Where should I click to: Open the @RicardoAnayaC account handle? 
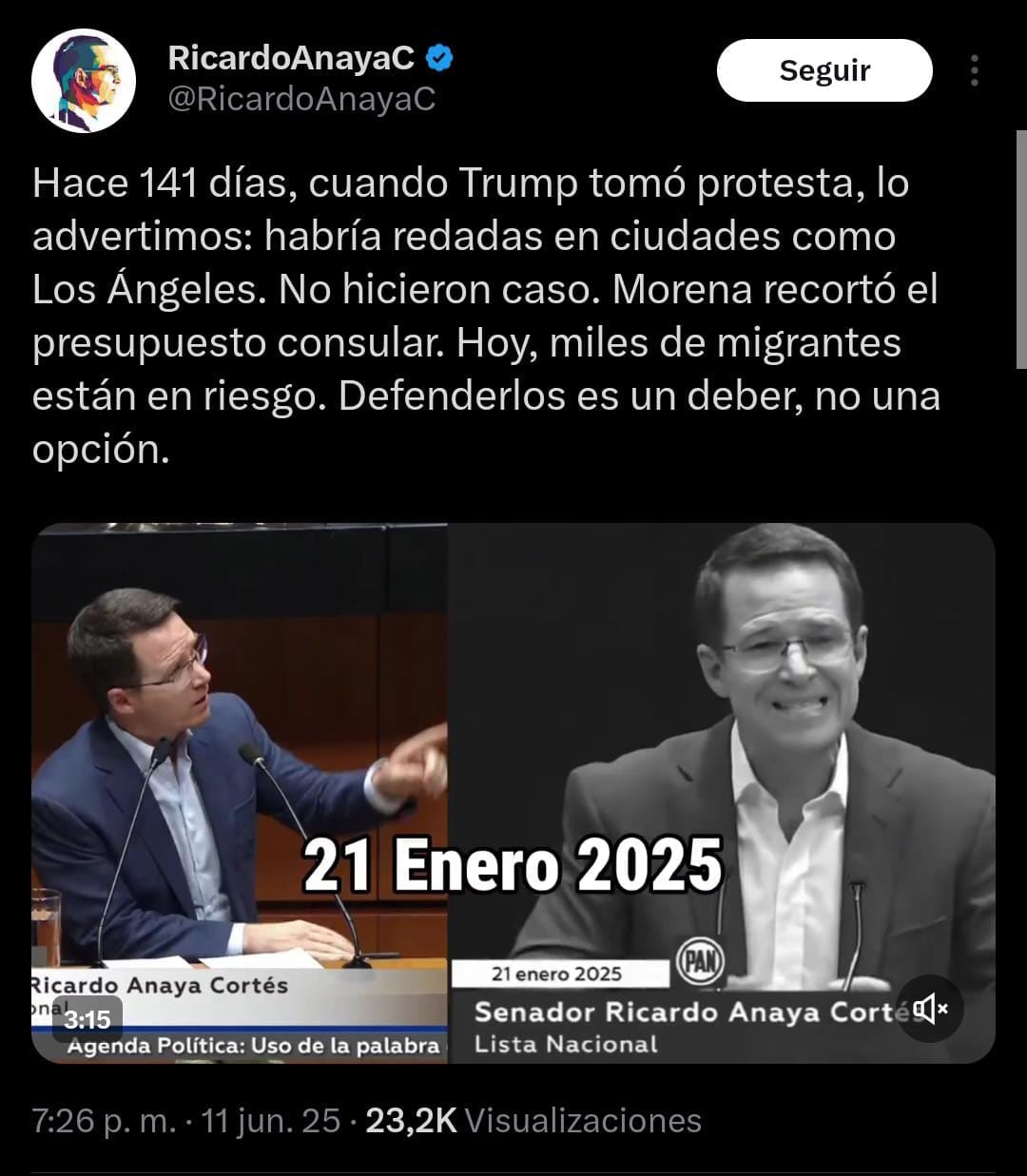point(301,99)
